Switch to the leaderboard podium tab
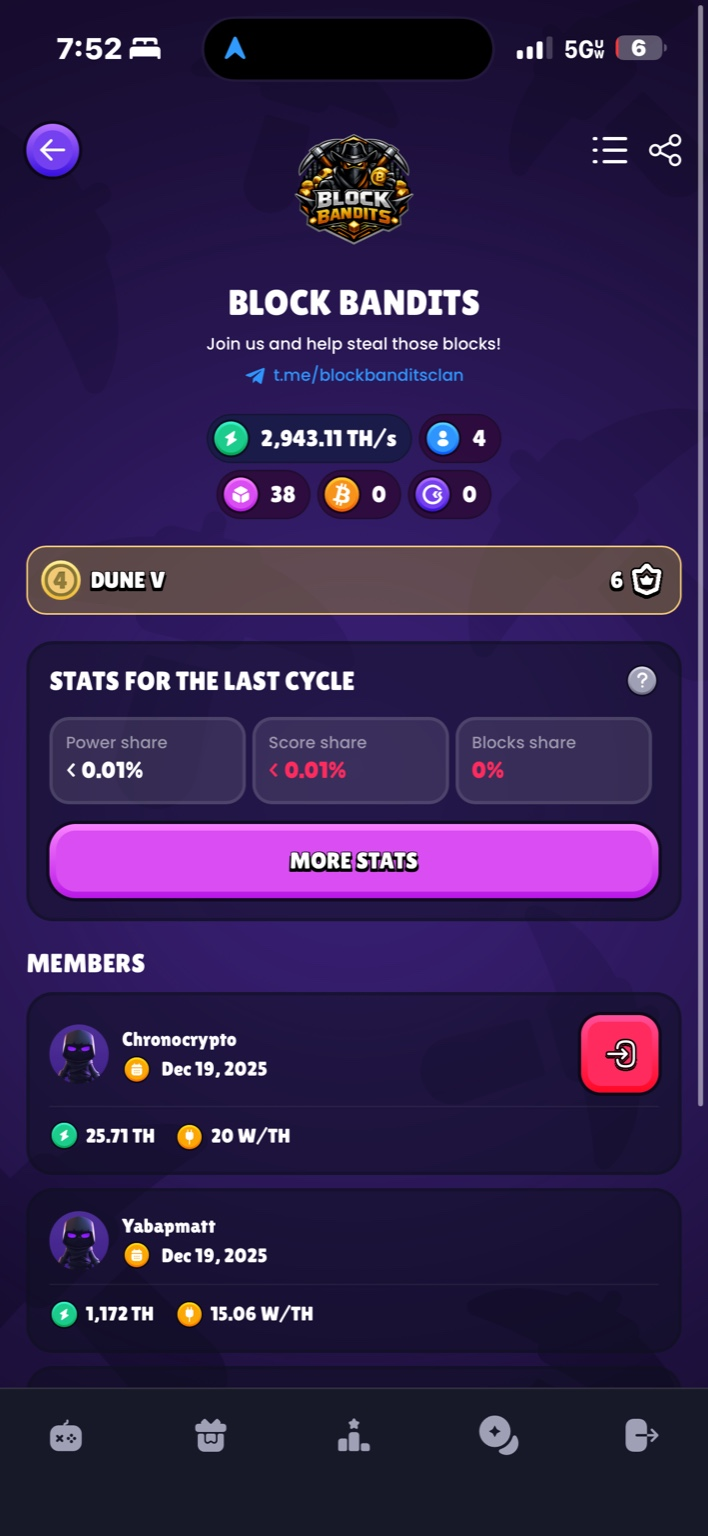The width and height of the screenshot is (708, 1536). 353,1437
